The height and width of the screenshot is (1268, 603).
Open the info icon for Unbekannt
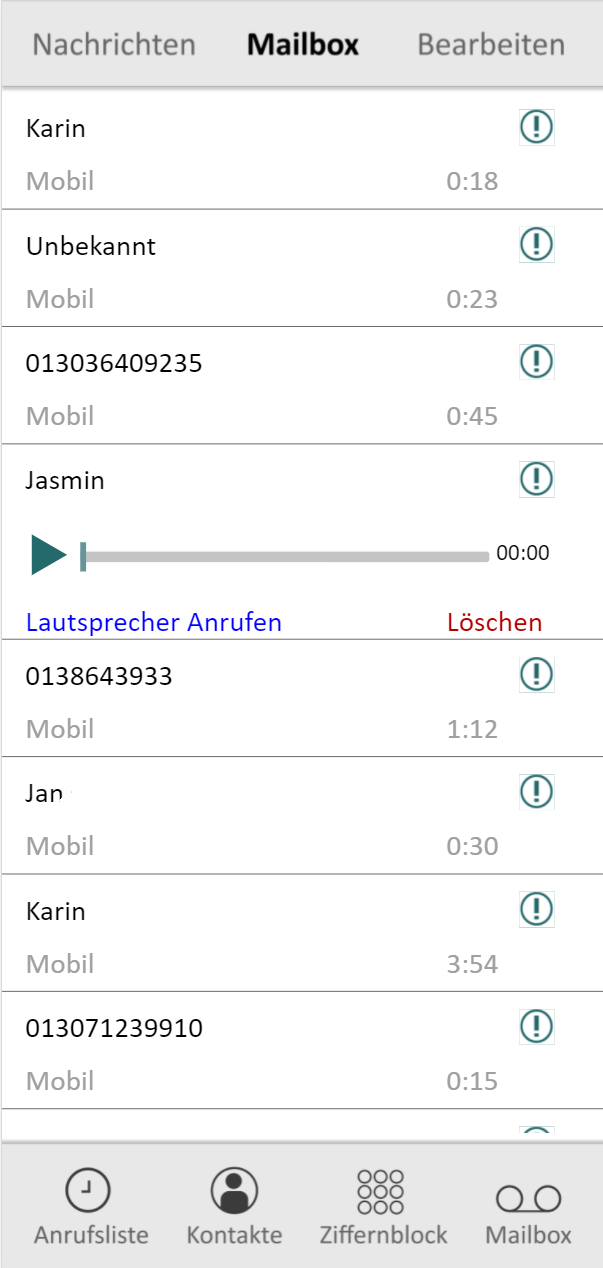click(x=537, y=243)
